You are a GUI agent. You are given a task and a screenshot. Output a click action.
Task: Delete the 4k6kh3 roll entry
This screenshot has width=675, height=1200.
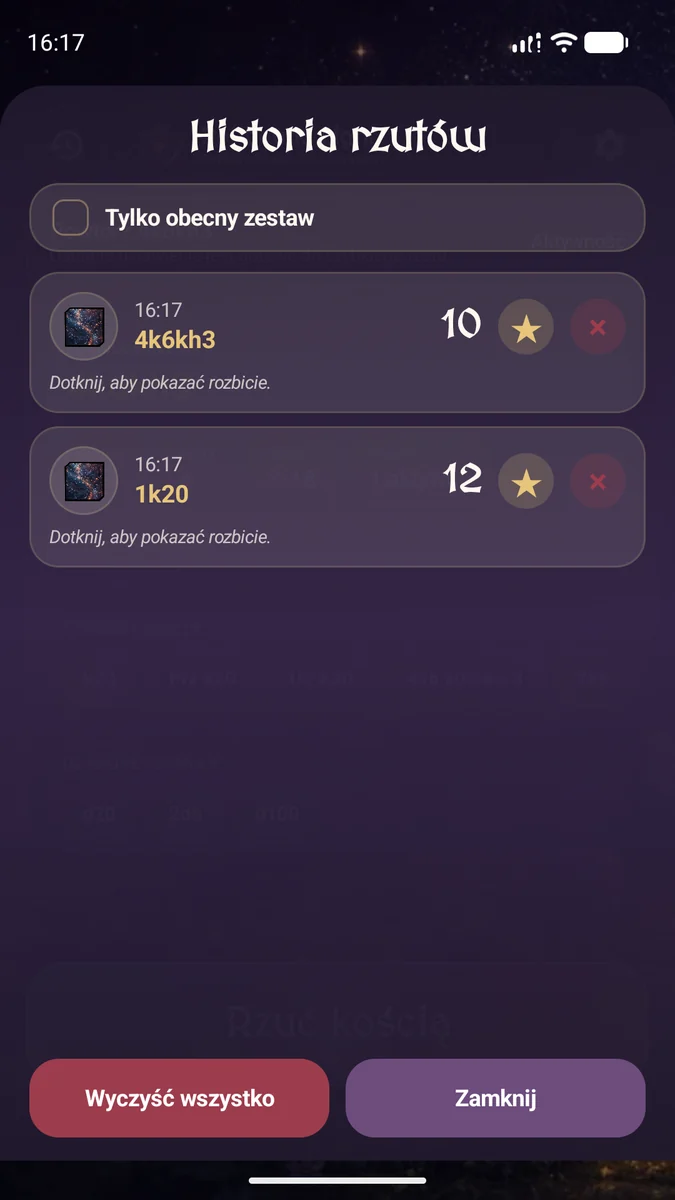coord(598,327)
